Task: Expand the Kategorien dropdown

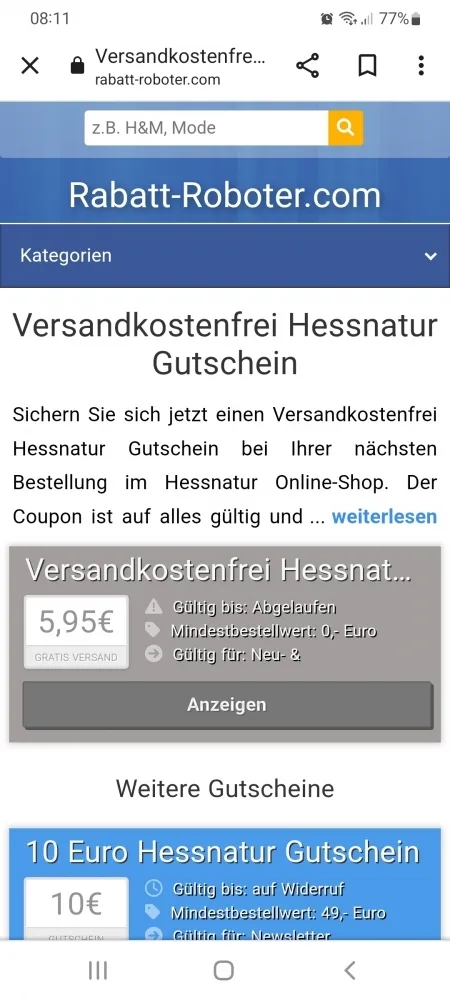Action: pyautogui.click(x=225, y=256)
